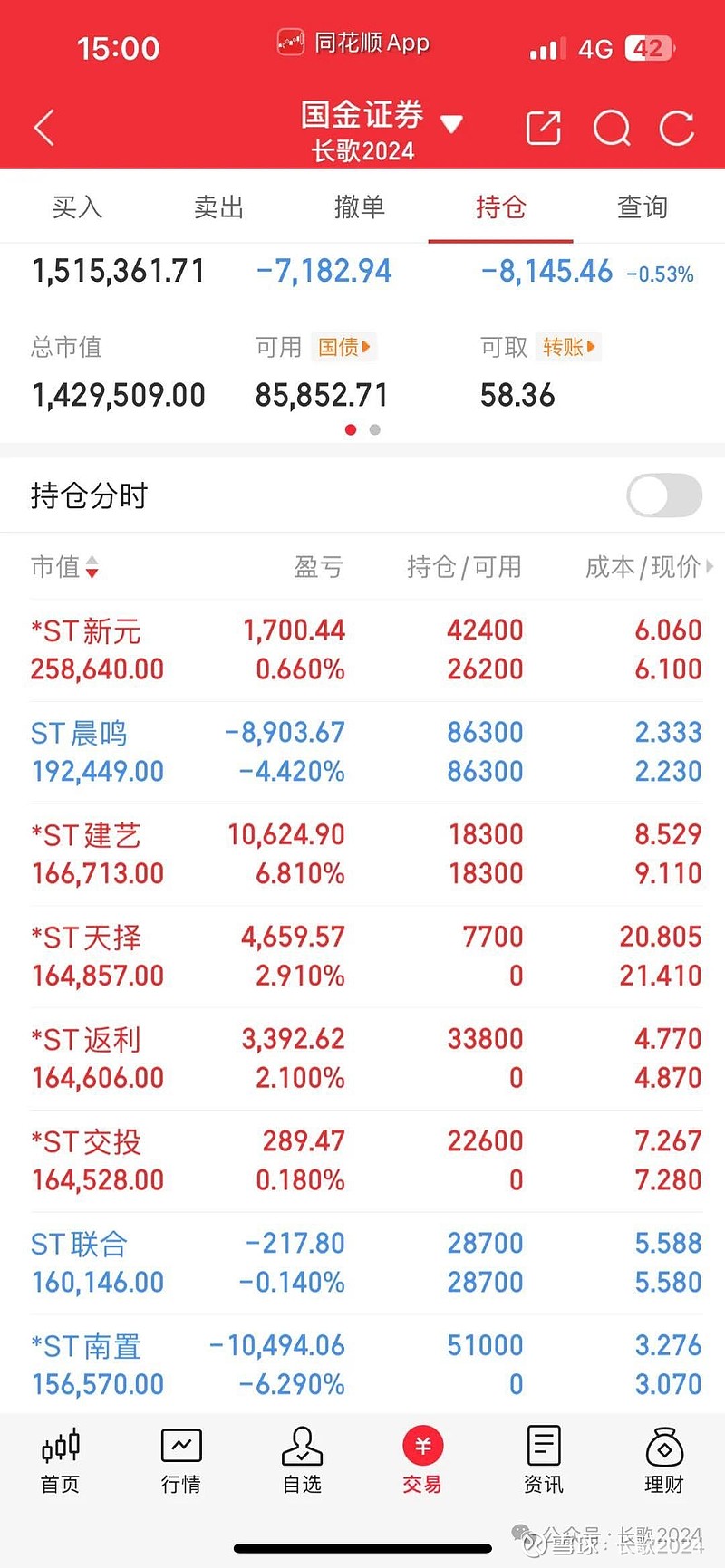Sort holdings by 市值
The image size is (725, 1568).
[x=65, y=567]
